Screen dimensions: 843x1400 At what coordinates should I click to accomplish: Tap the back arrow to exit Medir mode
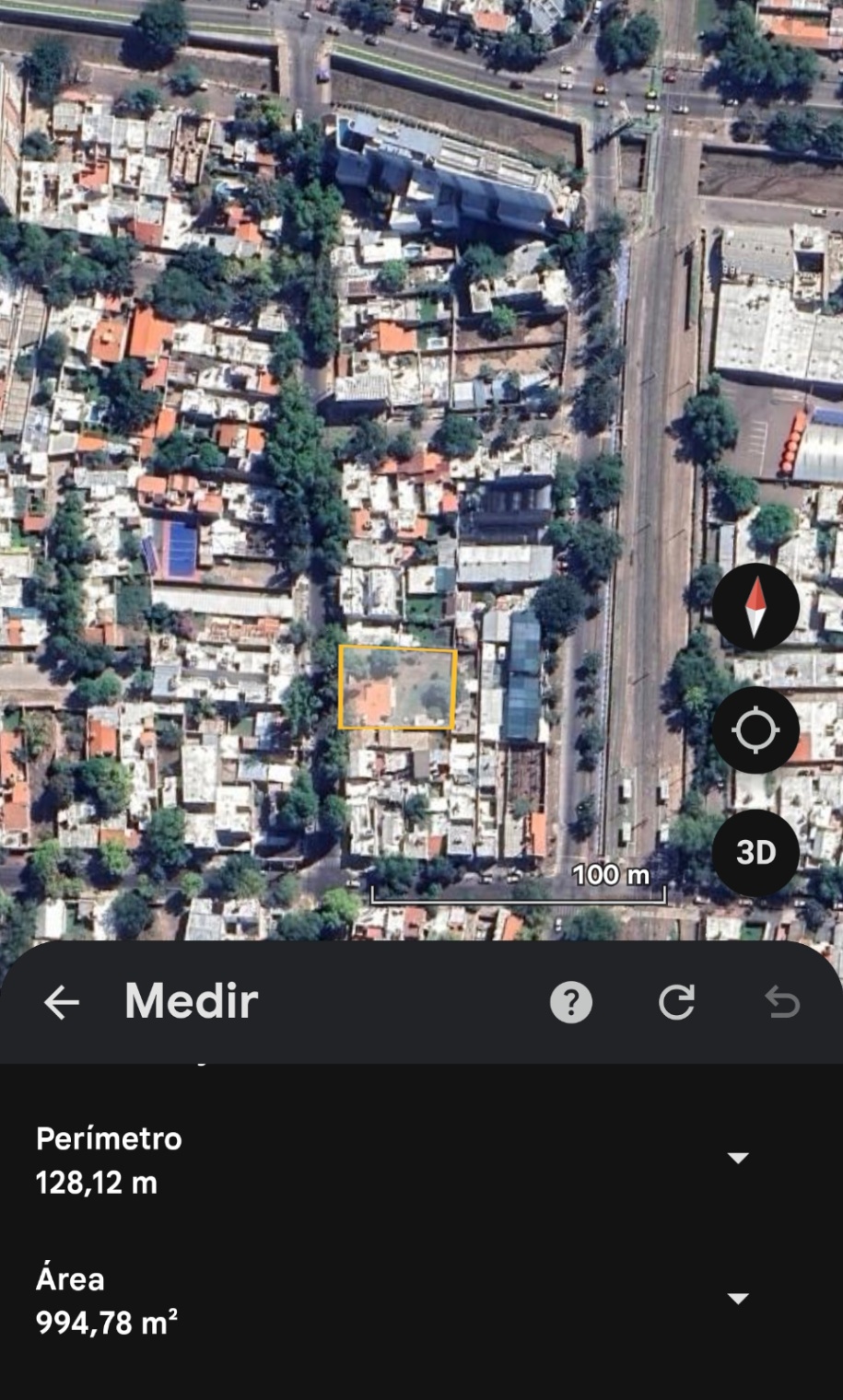click(61, 1002)
